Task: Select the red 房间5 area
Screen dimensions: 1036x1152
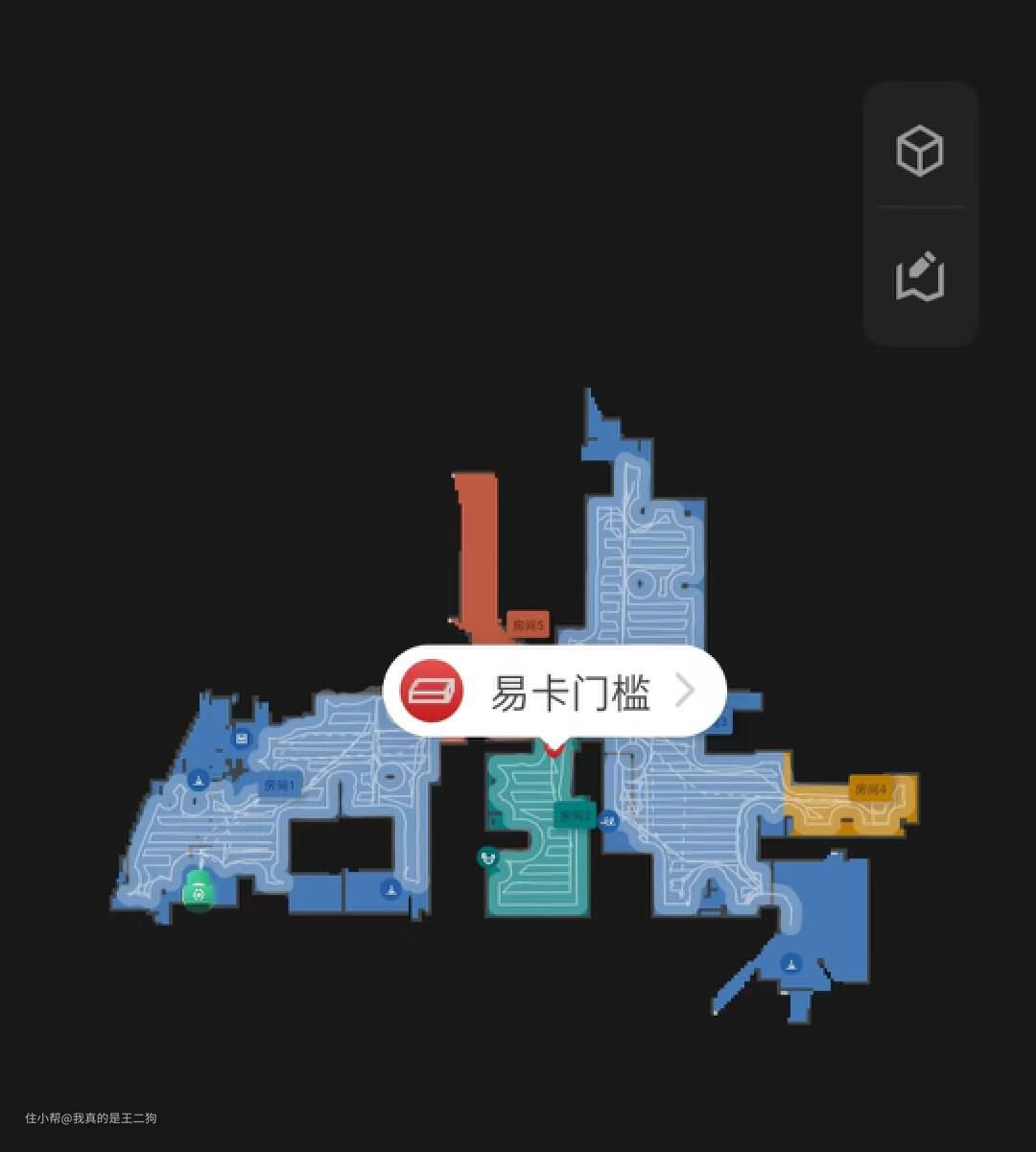Action: pos(528,625)
